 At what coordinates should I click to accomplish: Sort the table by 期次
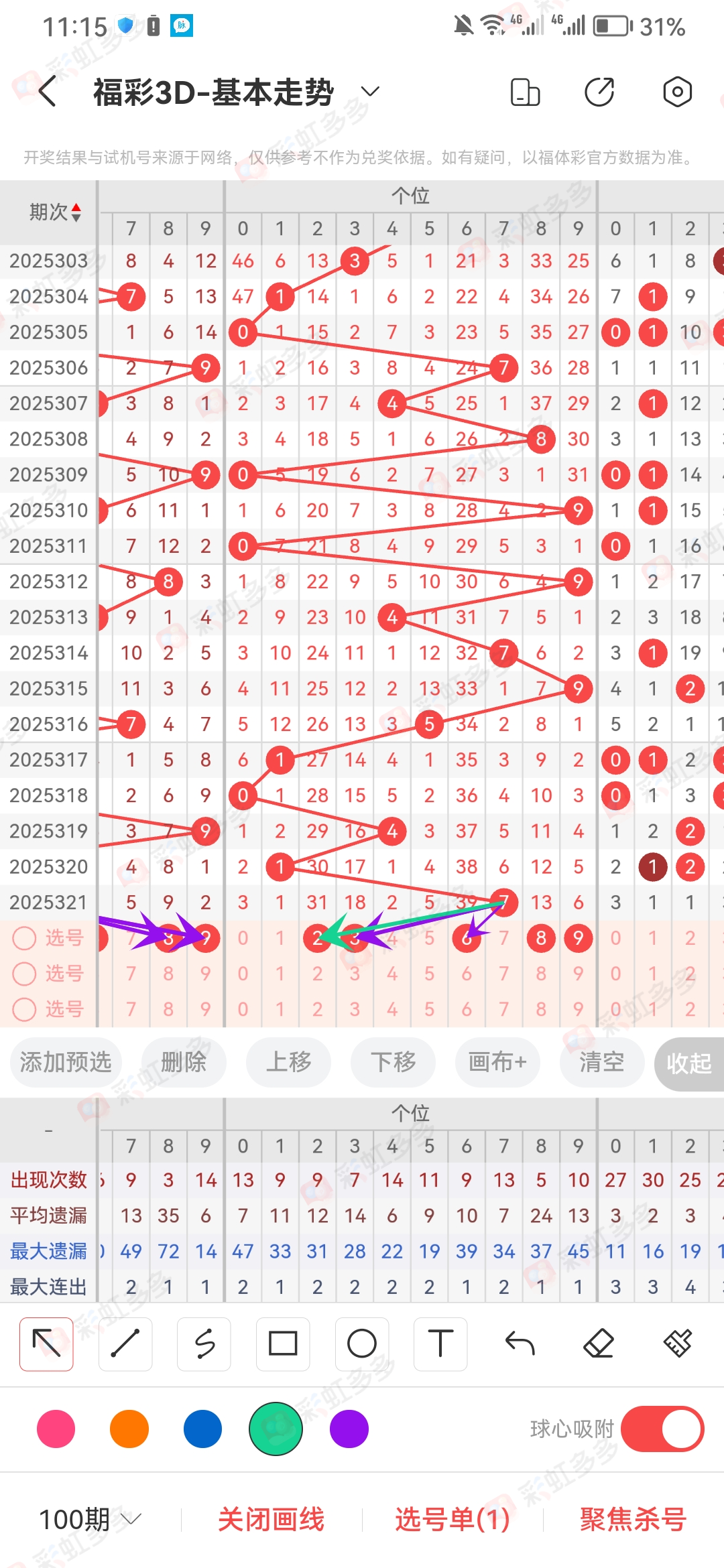(55, 212)
